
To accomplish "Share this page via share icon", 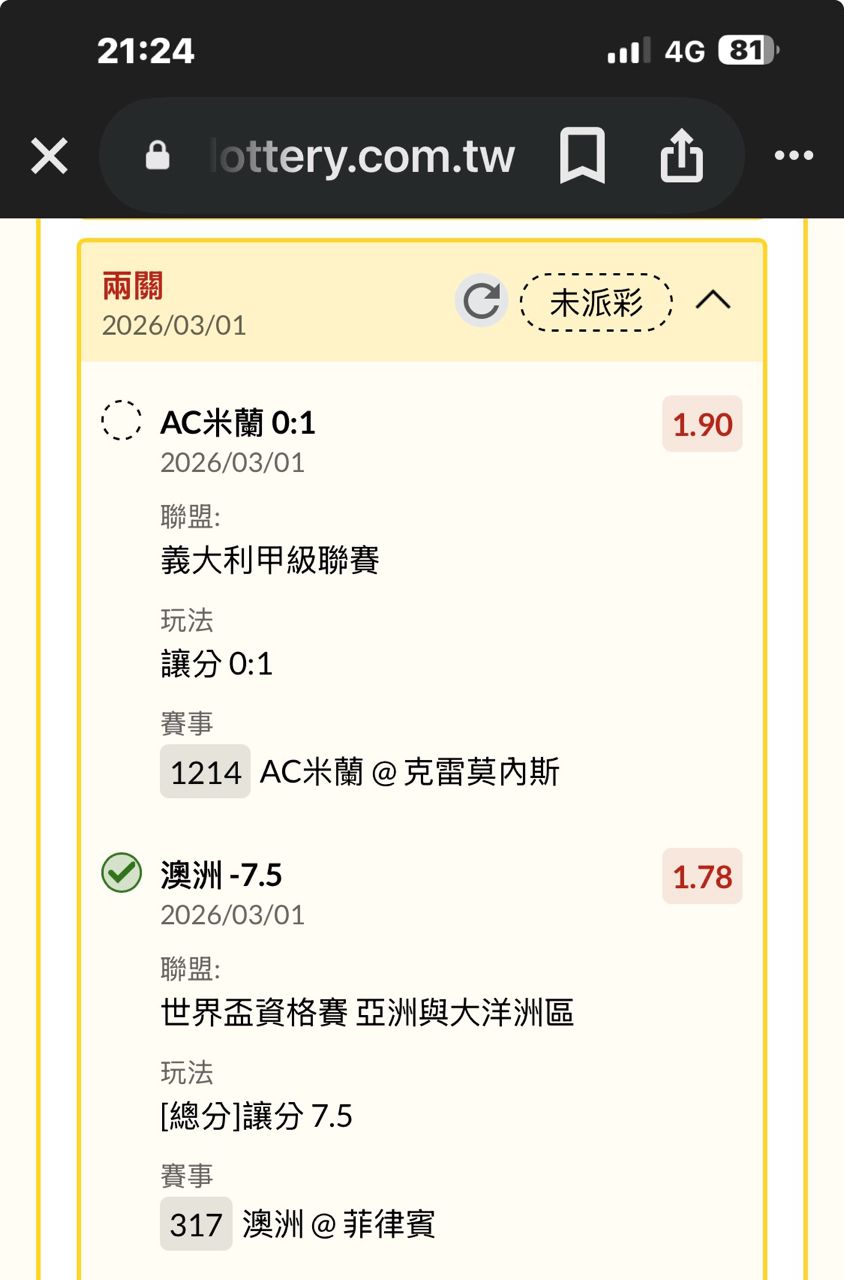I will [682, 156].
